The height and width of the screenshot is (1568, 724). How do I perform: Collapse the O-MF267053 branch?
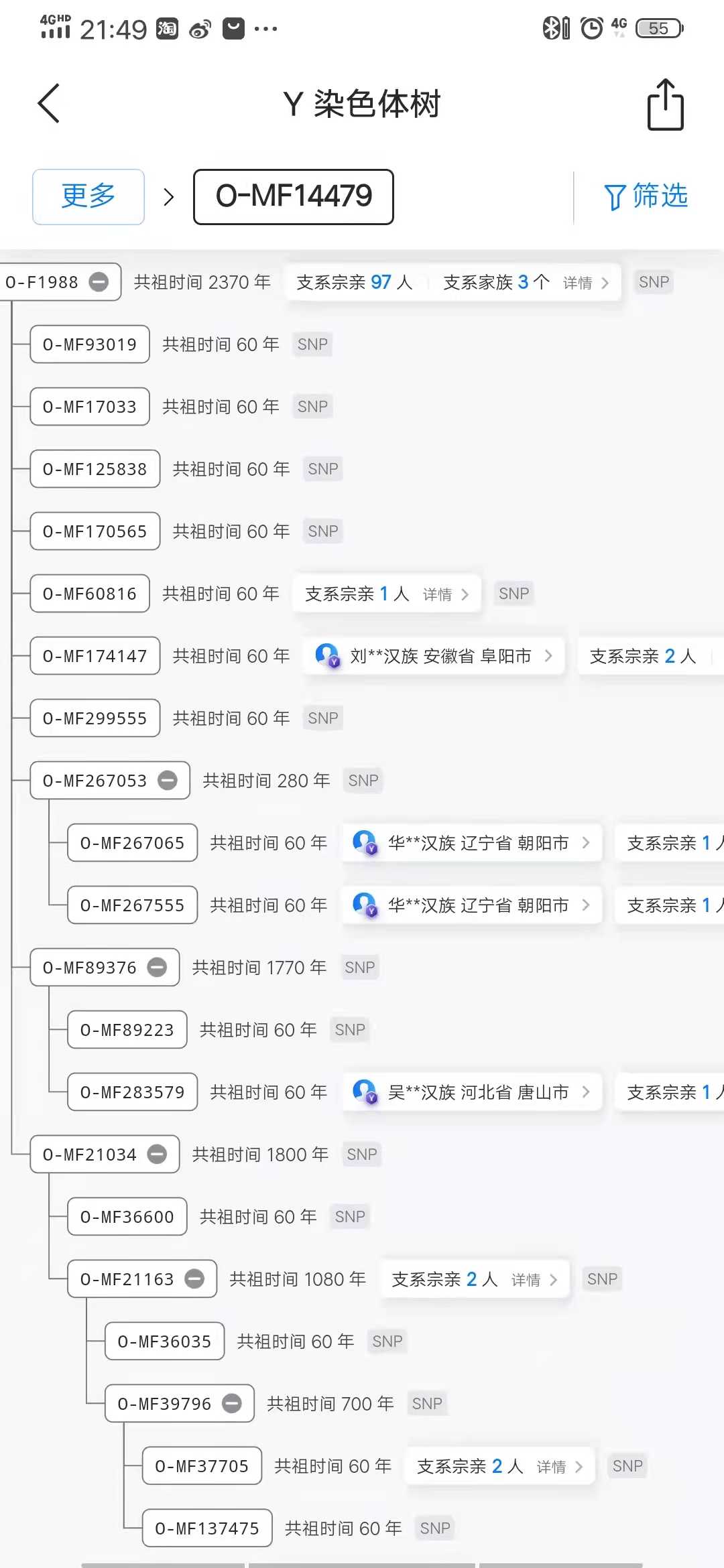point(168,781)
